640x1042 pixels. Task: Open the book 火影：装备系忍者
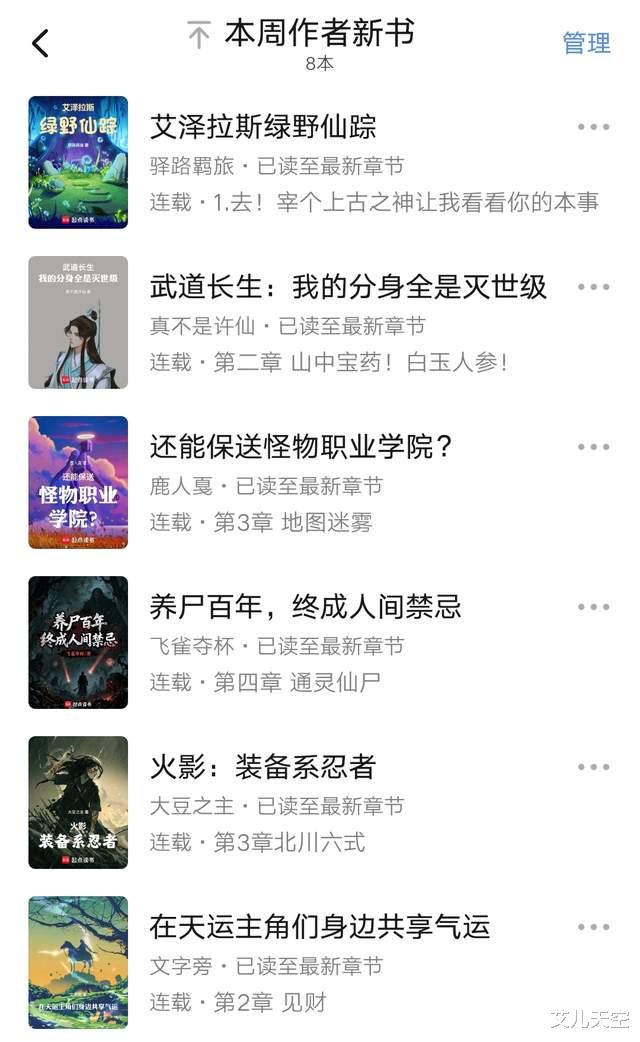coord(262,767)
